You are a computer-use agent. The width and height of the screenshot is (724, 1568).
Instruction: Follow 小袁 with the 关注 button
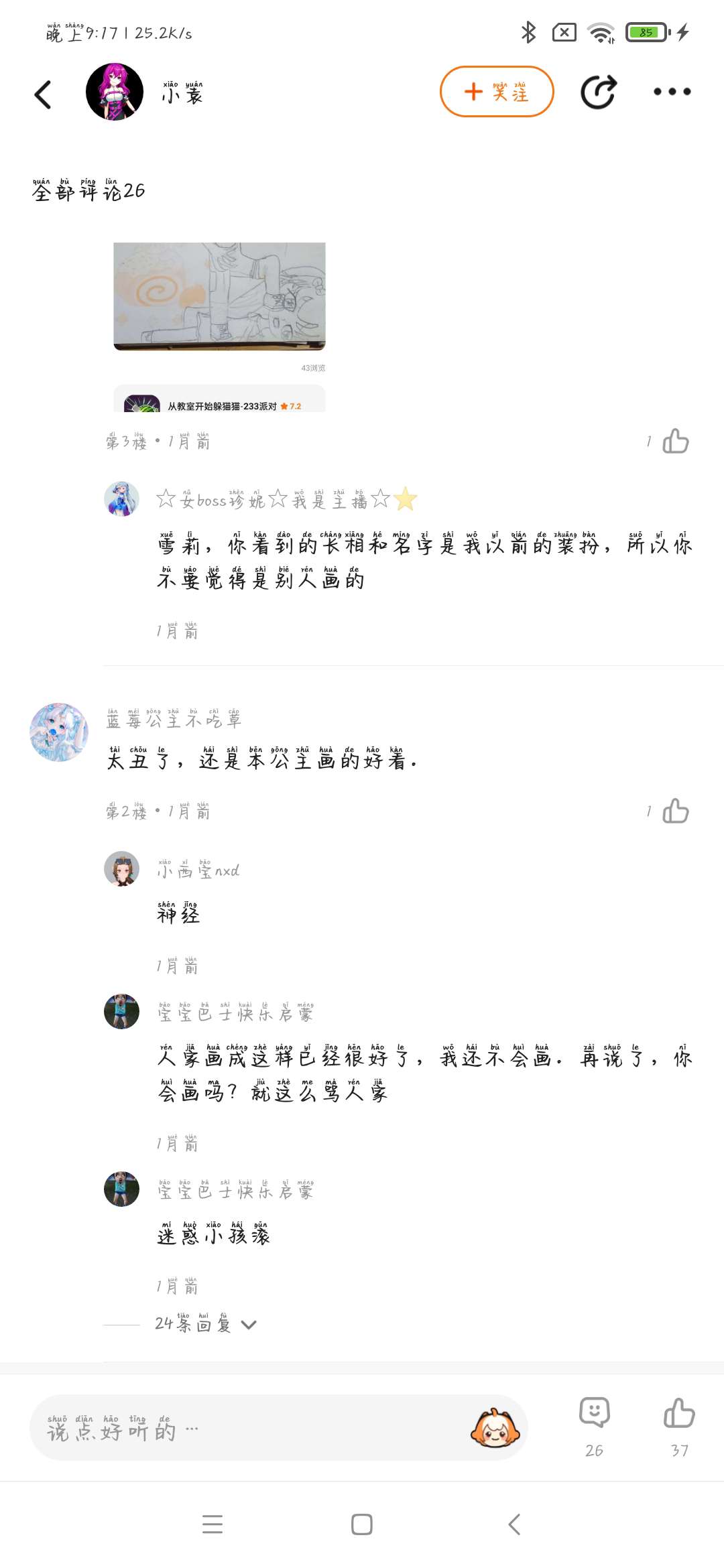[x=496, y=92]
